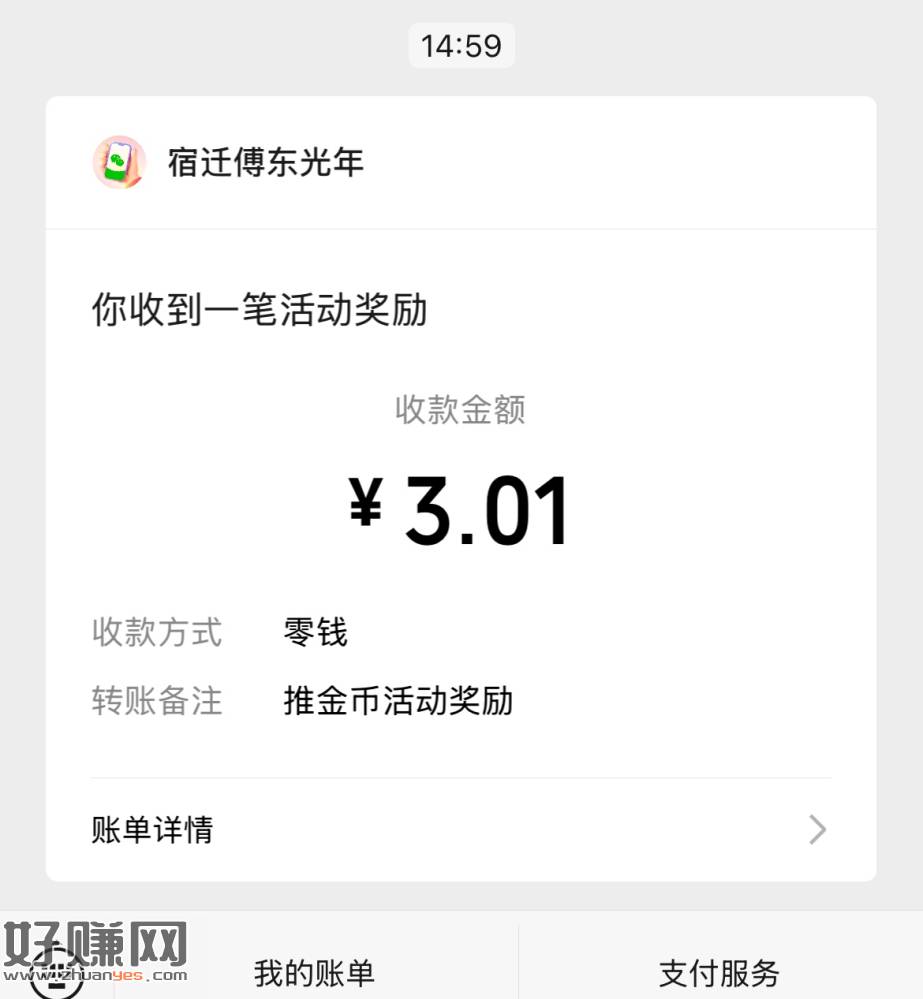Open 账单详情 bill details row

pos(460,830)
